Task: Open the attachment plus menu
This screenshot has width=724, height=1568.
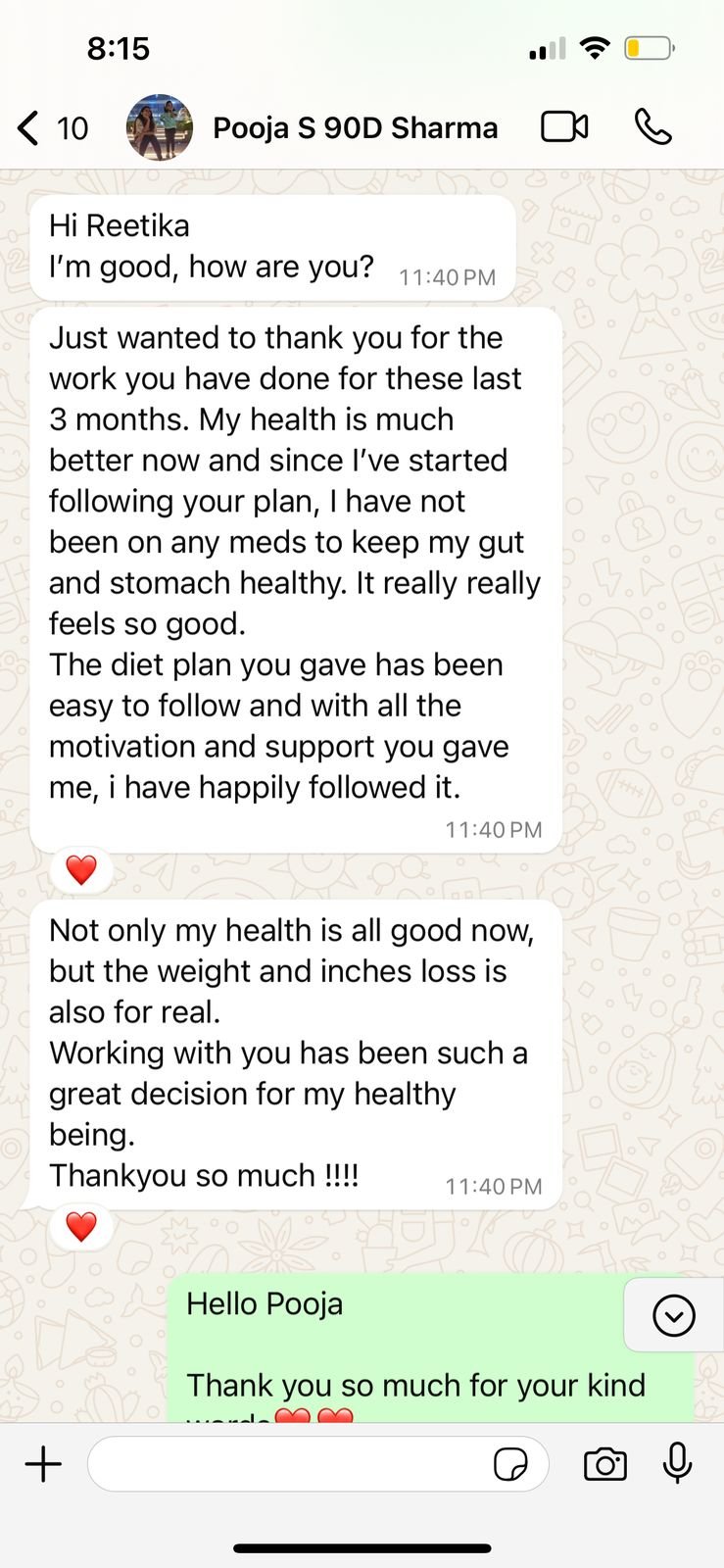Action: point(43,1464)
